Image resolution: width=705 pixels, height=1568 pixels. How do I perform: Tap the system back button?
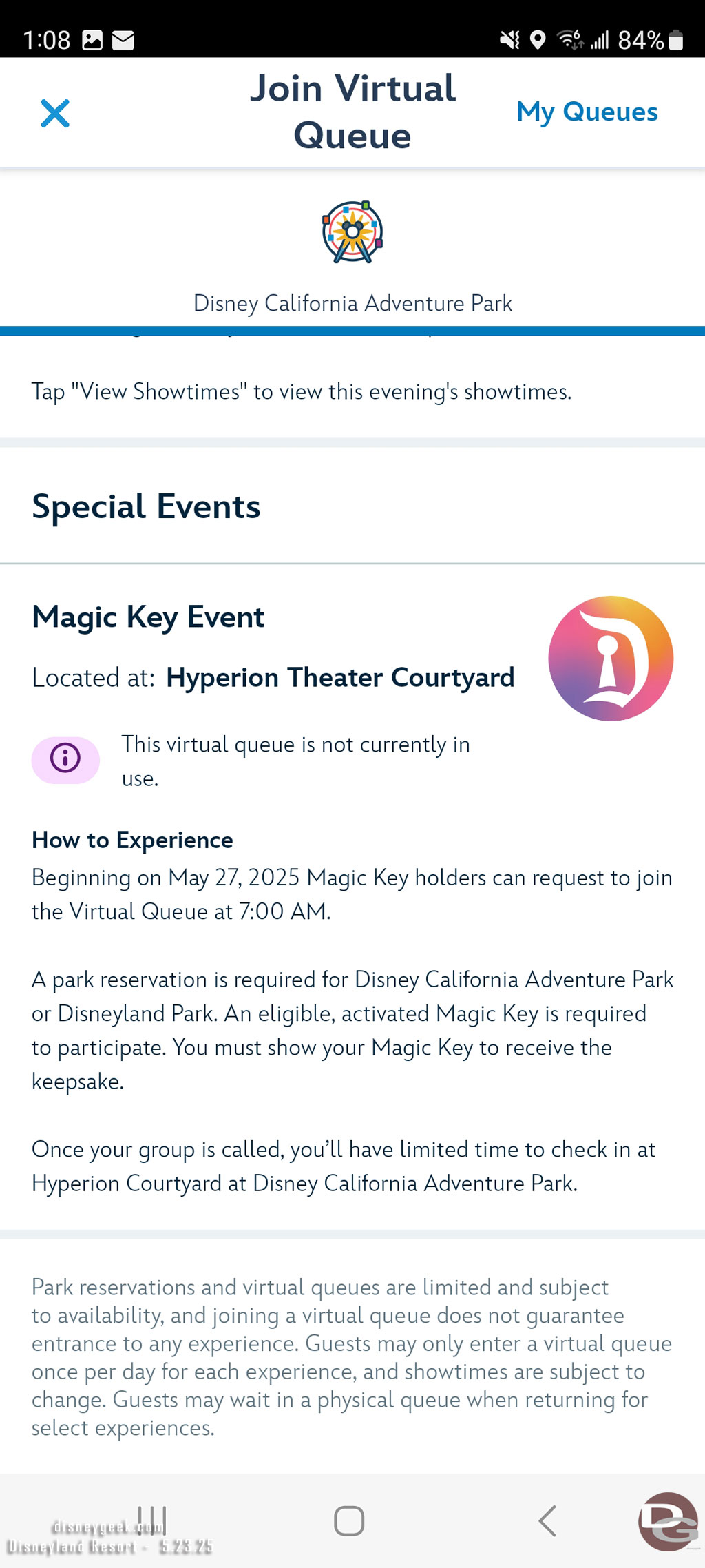(547, 1520)
